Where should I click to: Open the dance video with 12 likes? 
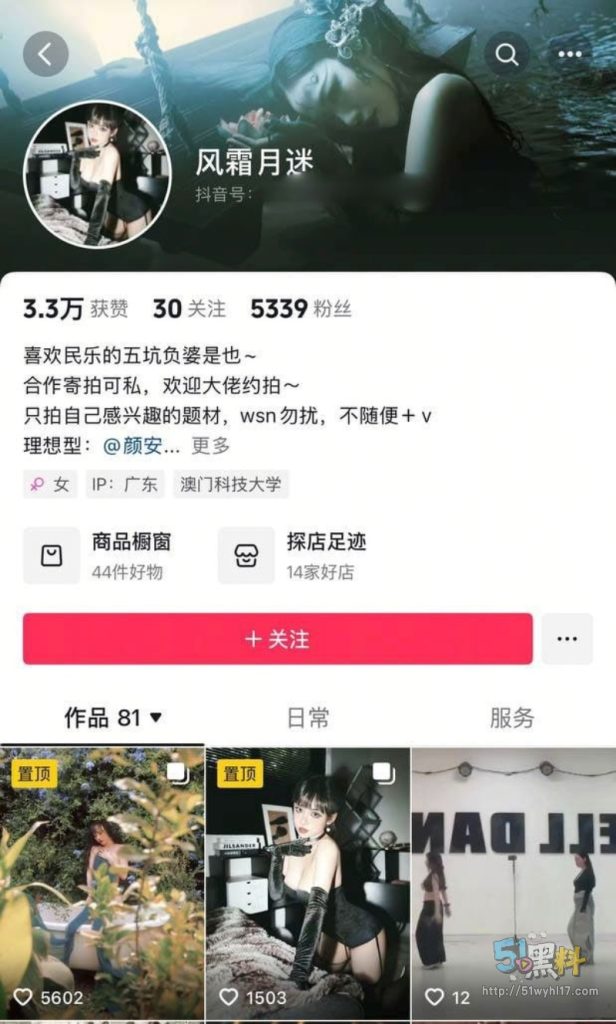(x=513, y=880)
